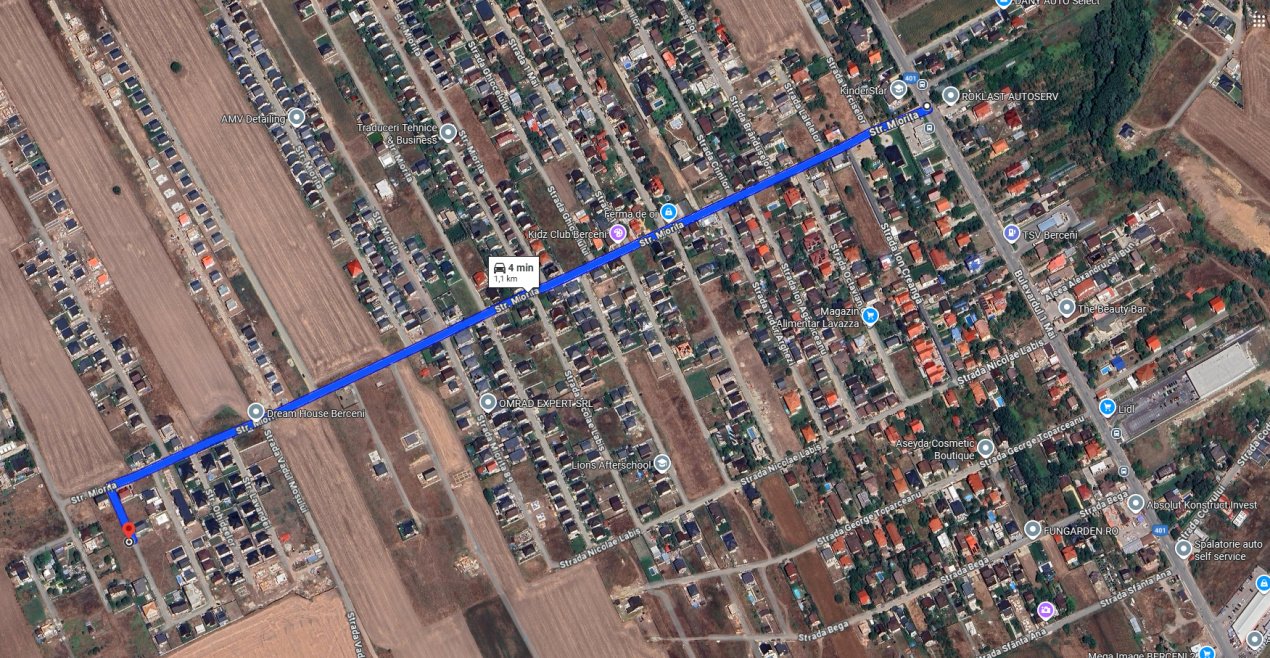Select the Traduceri Tehnice Business marker
Screen dimensions: 1270x658
tap(448, 132)
